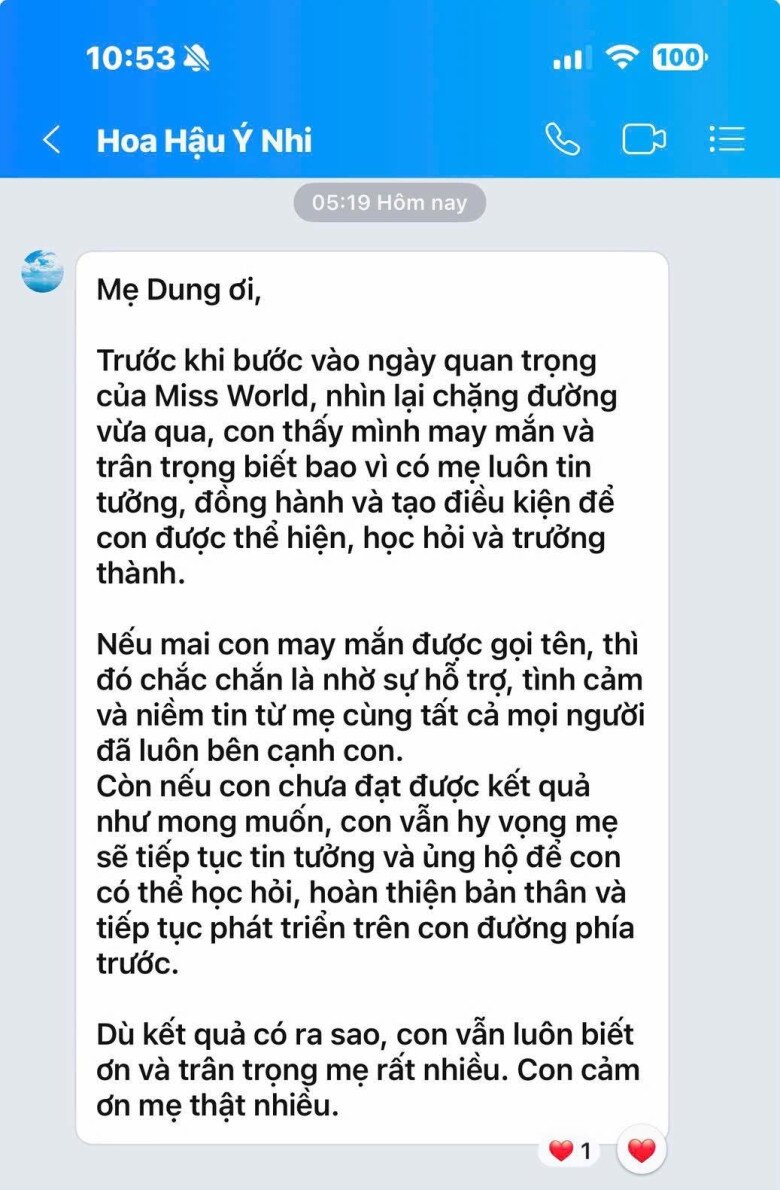Open Hoa Hậu Ý Nhi's contact name header
Image resolution: width=780 pixels, height=1190 pixels.
[x=204, y=140]
